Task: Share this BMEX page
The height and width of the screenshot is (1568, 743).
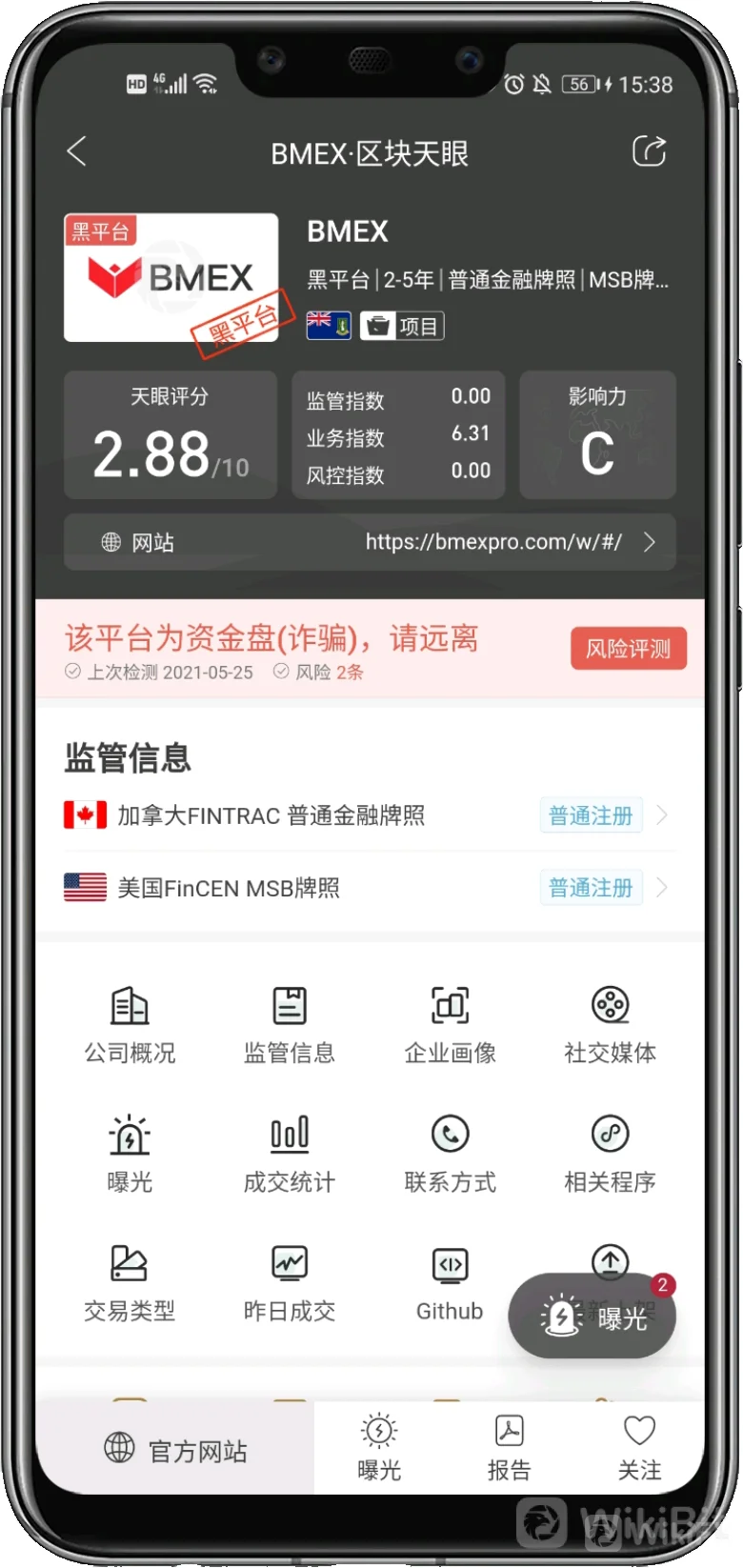Action: (x=649, y=151)
